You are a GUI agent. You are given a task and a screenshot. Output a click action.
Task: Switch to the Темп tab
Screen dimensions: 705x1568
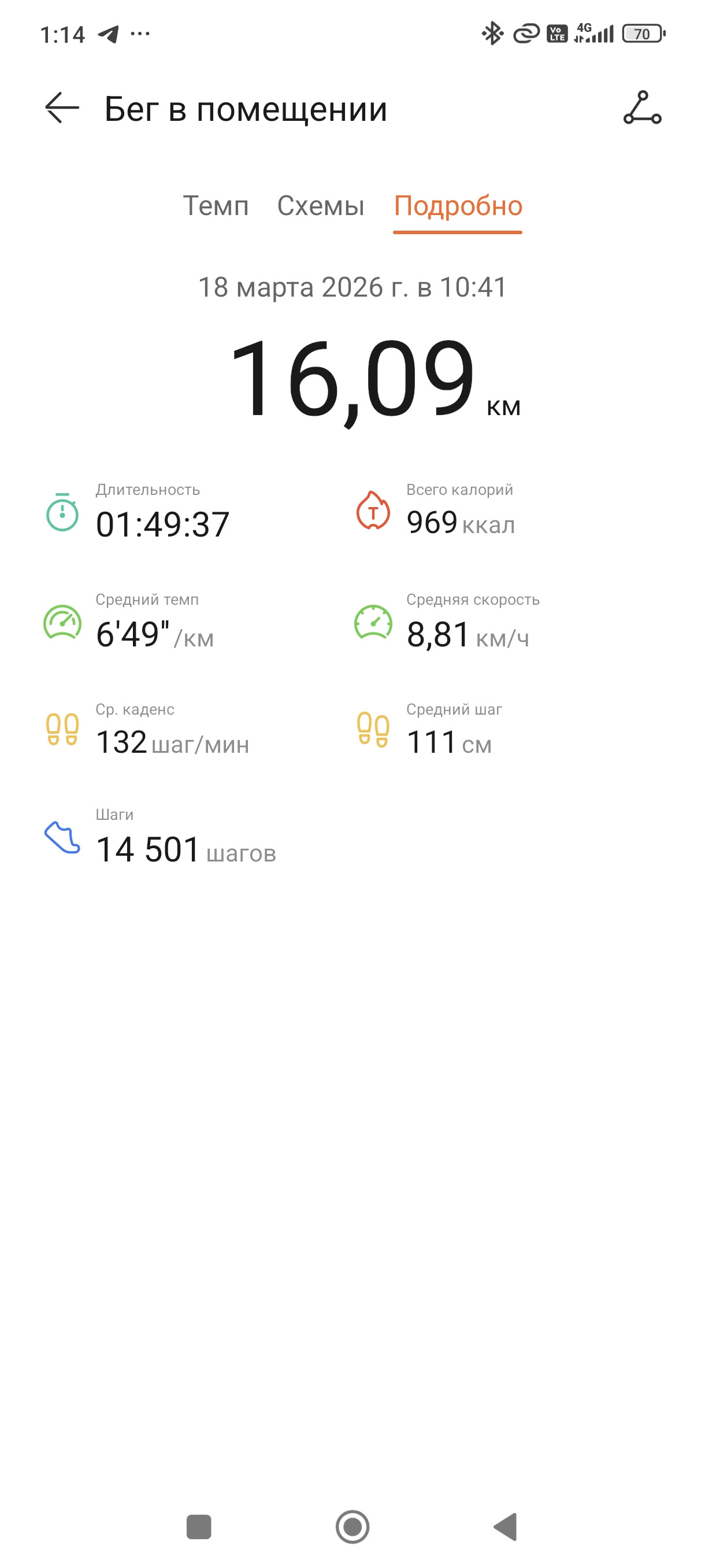pos(216,206)
